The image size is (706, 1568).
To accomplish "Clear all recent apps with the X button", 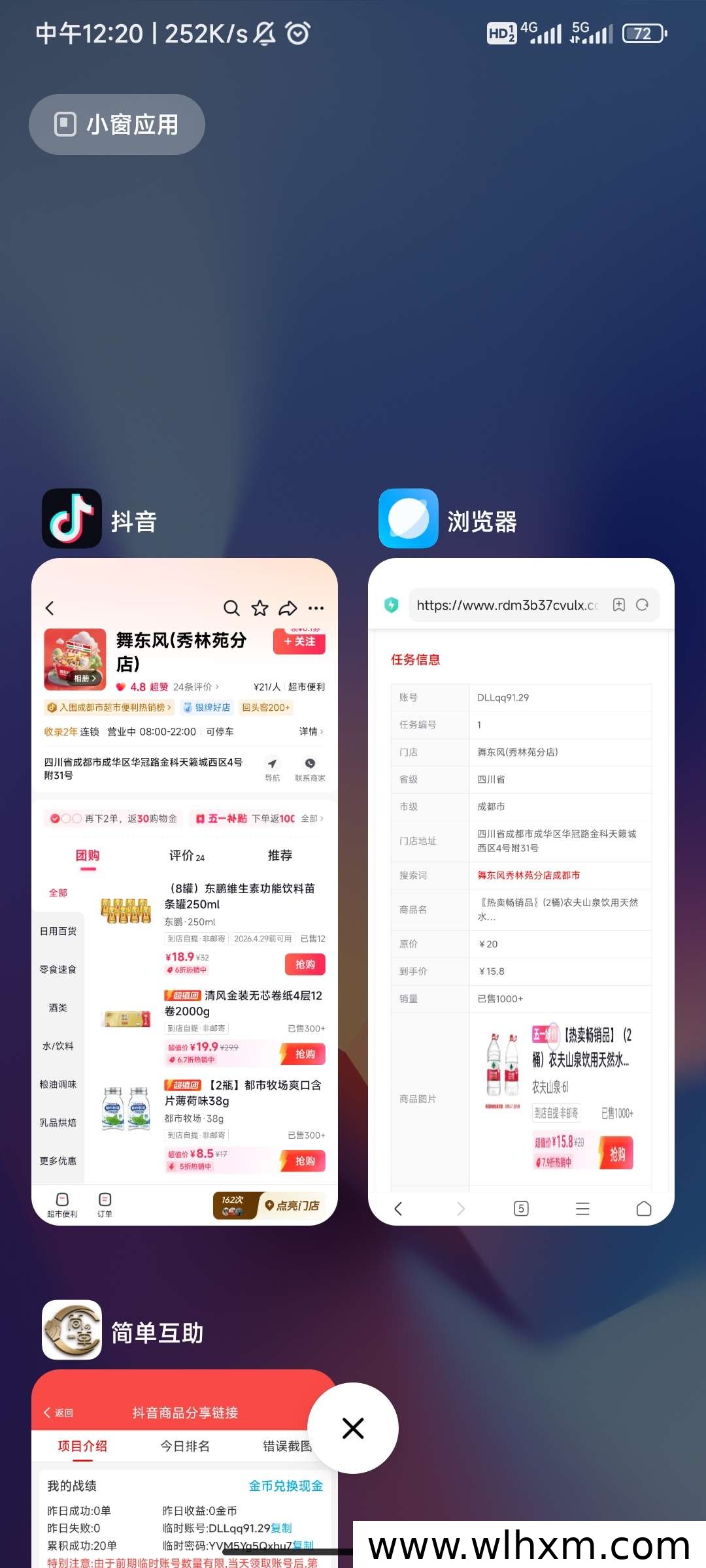I will point(353,1428).
